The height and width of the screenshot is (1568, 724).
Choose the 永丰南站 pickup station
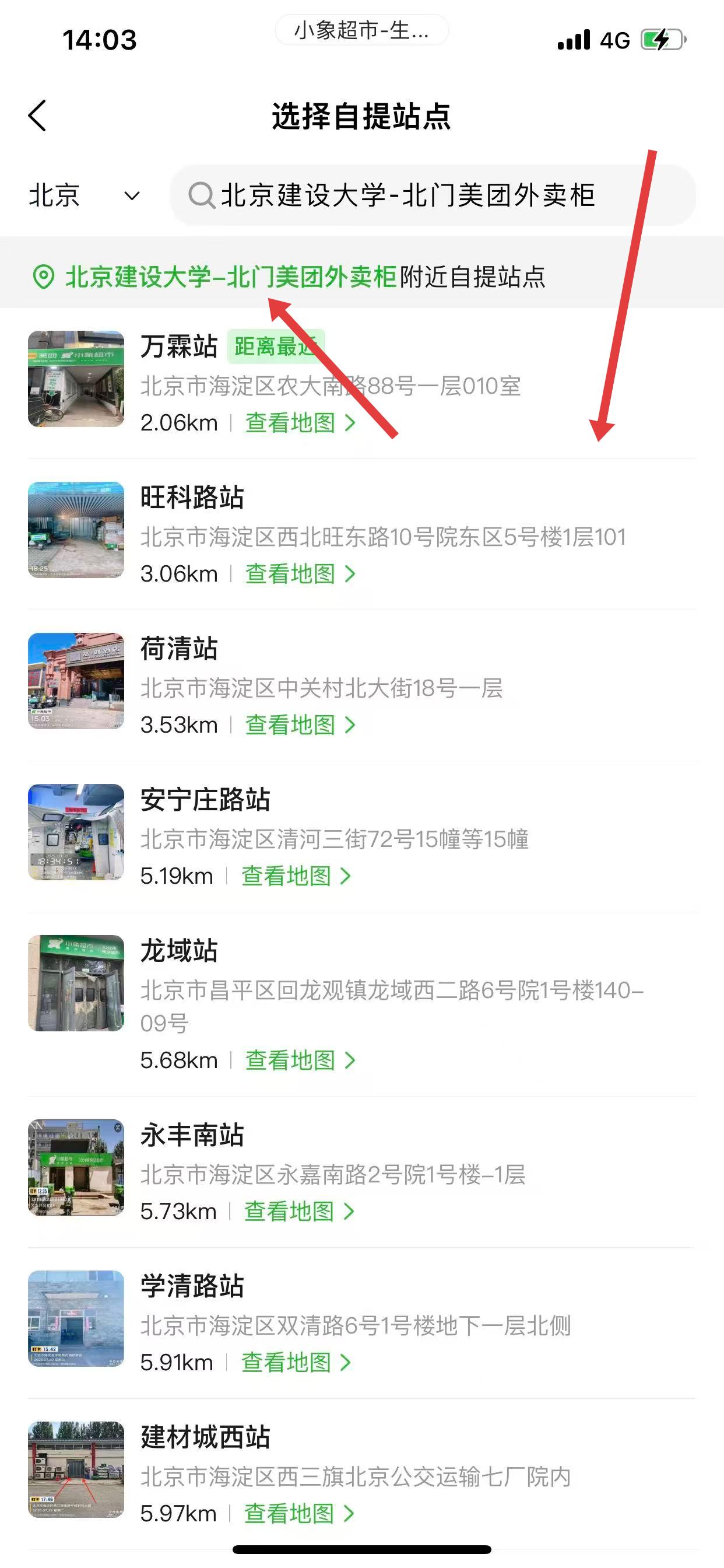pos(192,1135)
